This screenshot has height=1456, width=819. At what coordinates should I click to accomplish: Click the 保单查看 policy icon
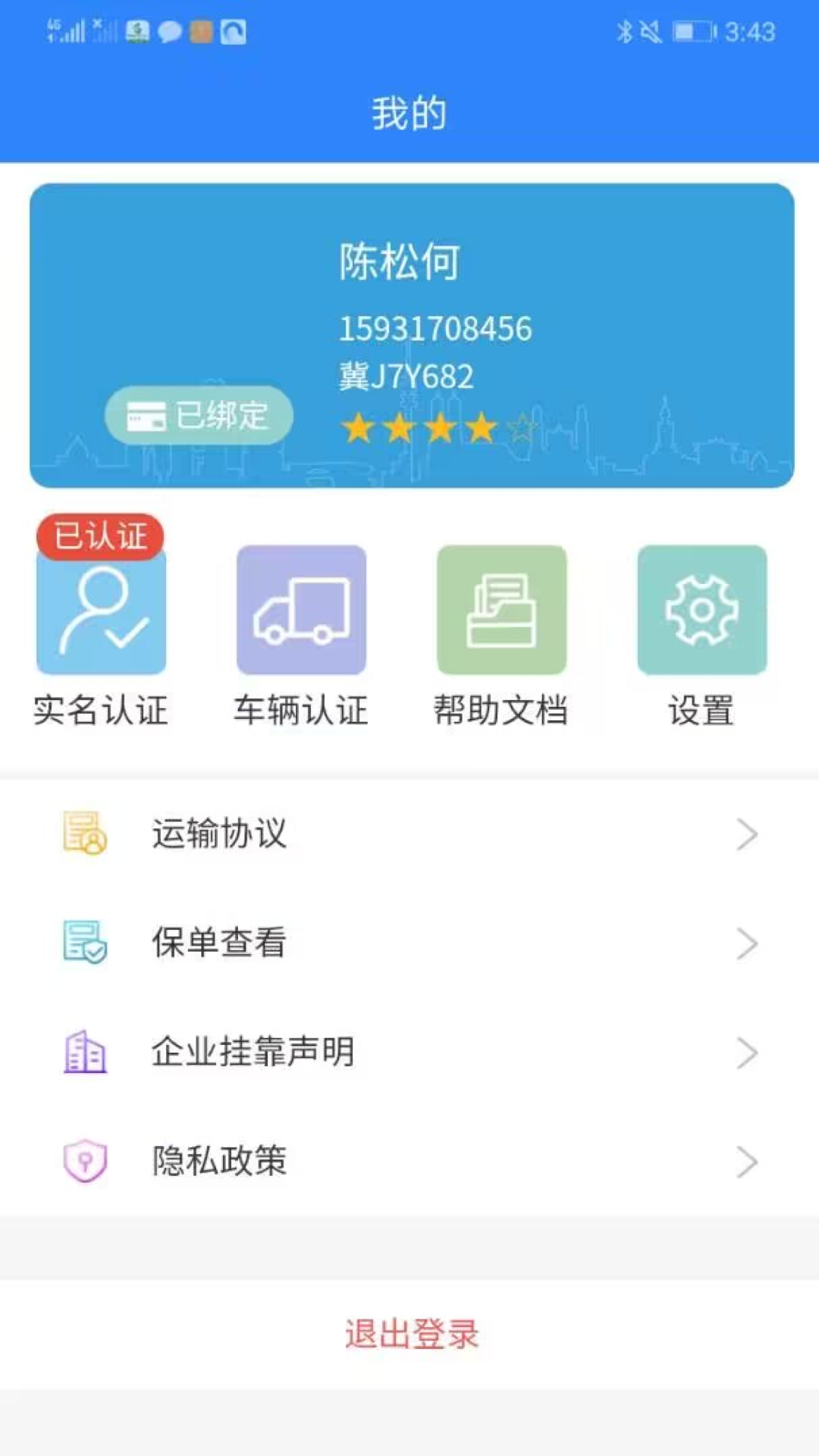click(83, 943)
